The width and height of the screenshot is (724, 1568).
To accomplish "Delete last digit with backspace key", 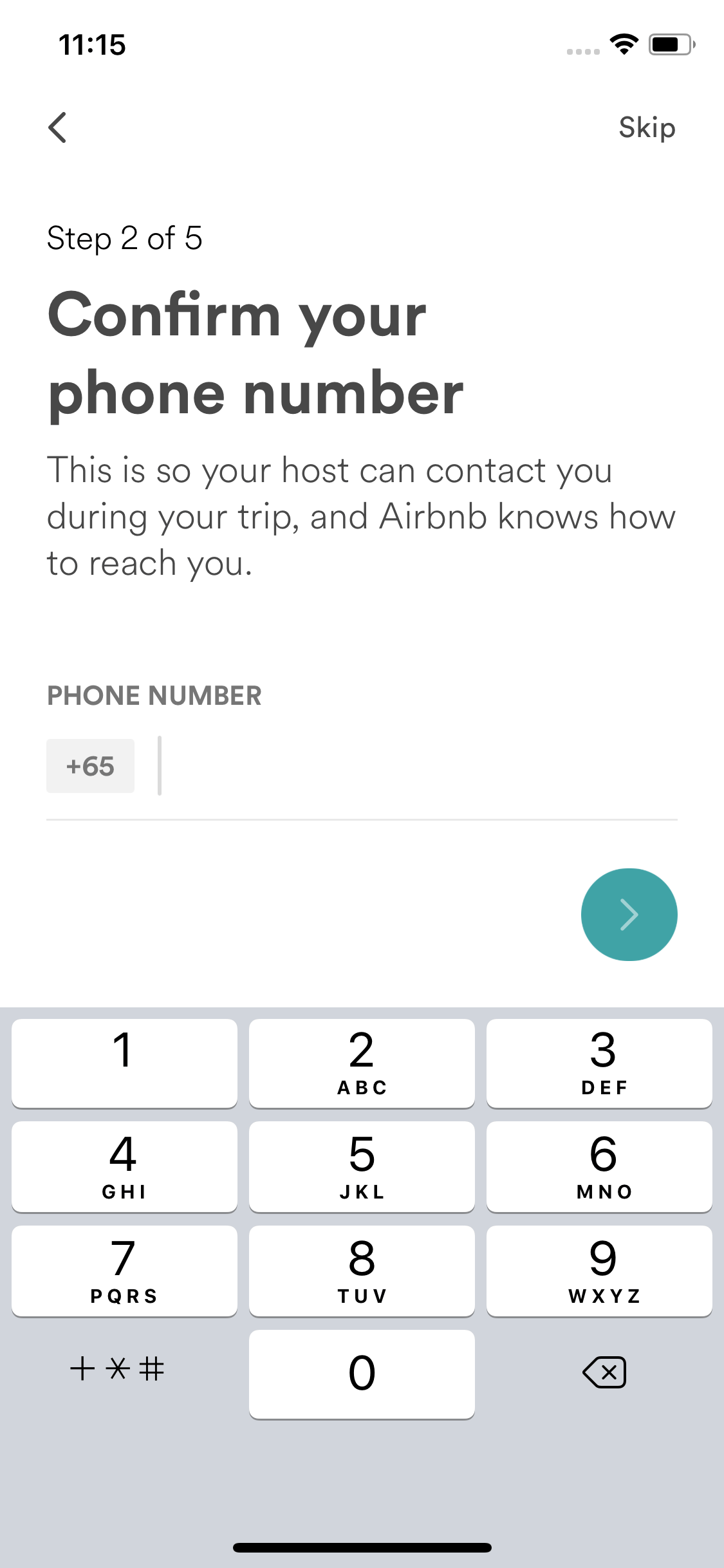I will 604,1372.
